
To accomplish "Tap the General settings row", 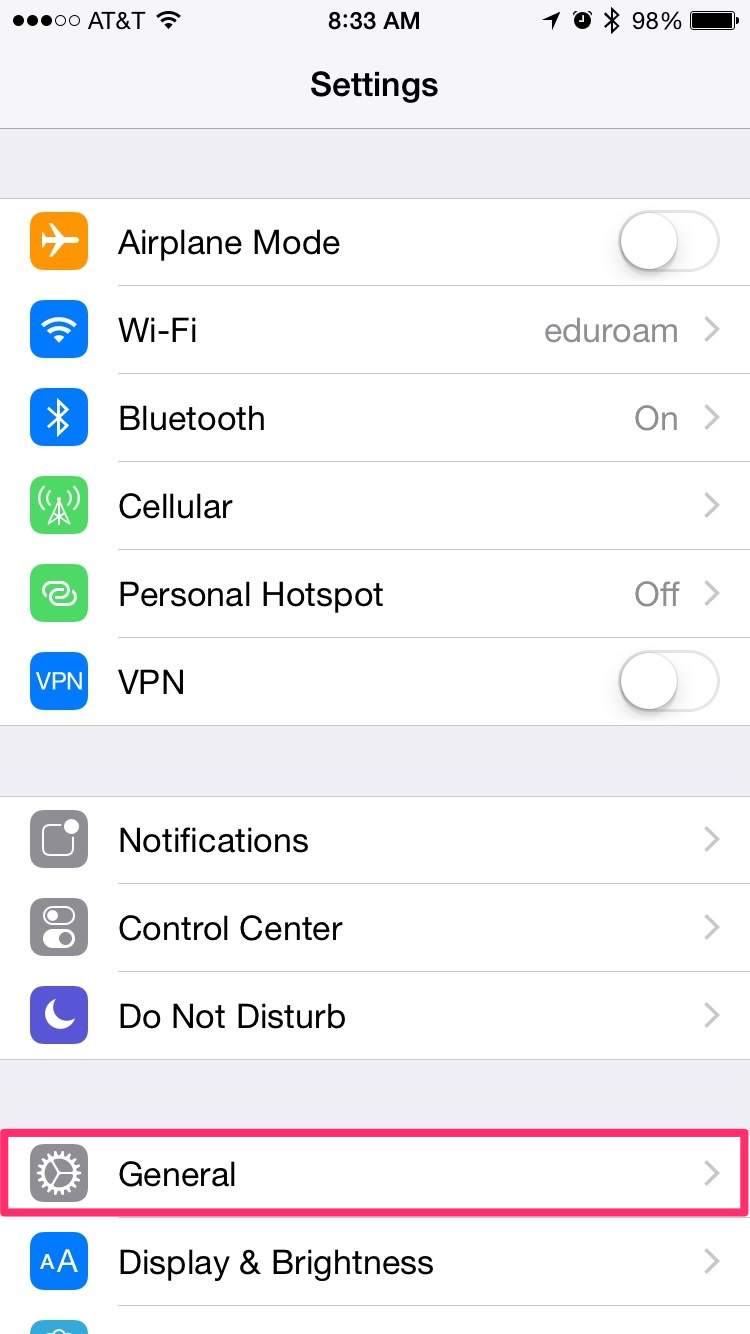I will pyautogui.click(x=375, y=1174).
